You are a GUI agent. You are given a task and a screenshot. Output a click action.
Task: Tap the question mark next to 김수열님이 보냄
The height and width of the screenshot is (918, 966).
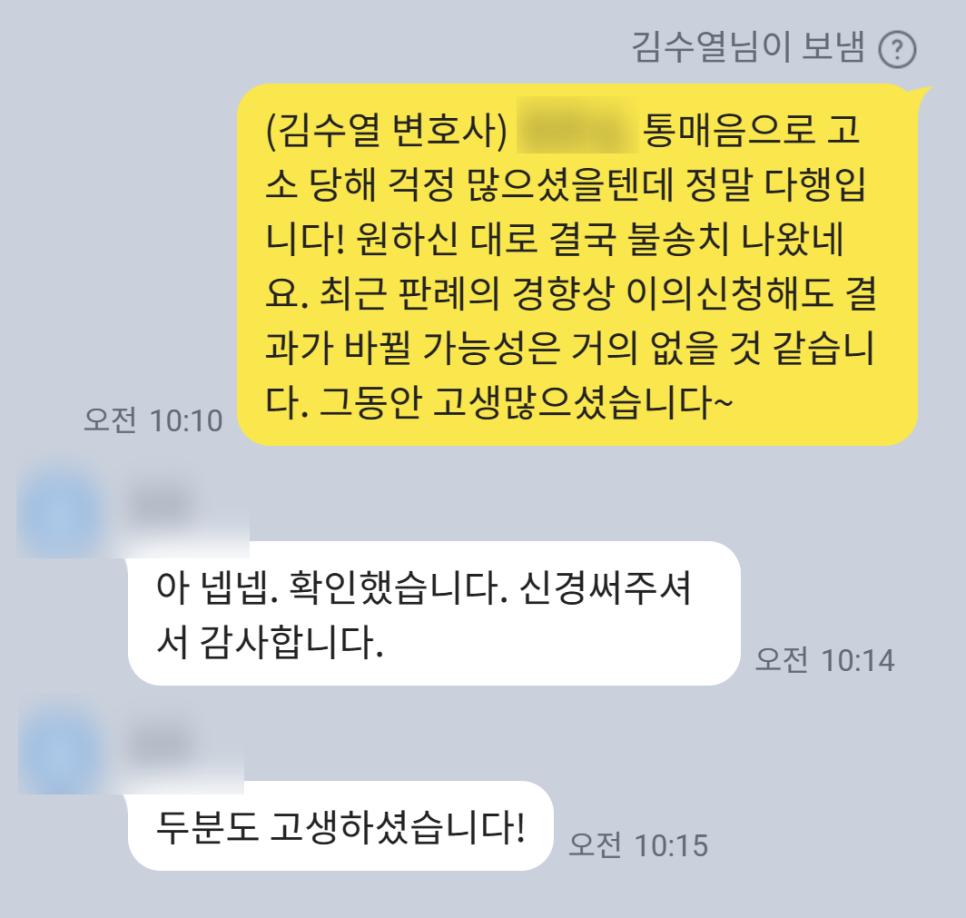click(x=896, y=48)
